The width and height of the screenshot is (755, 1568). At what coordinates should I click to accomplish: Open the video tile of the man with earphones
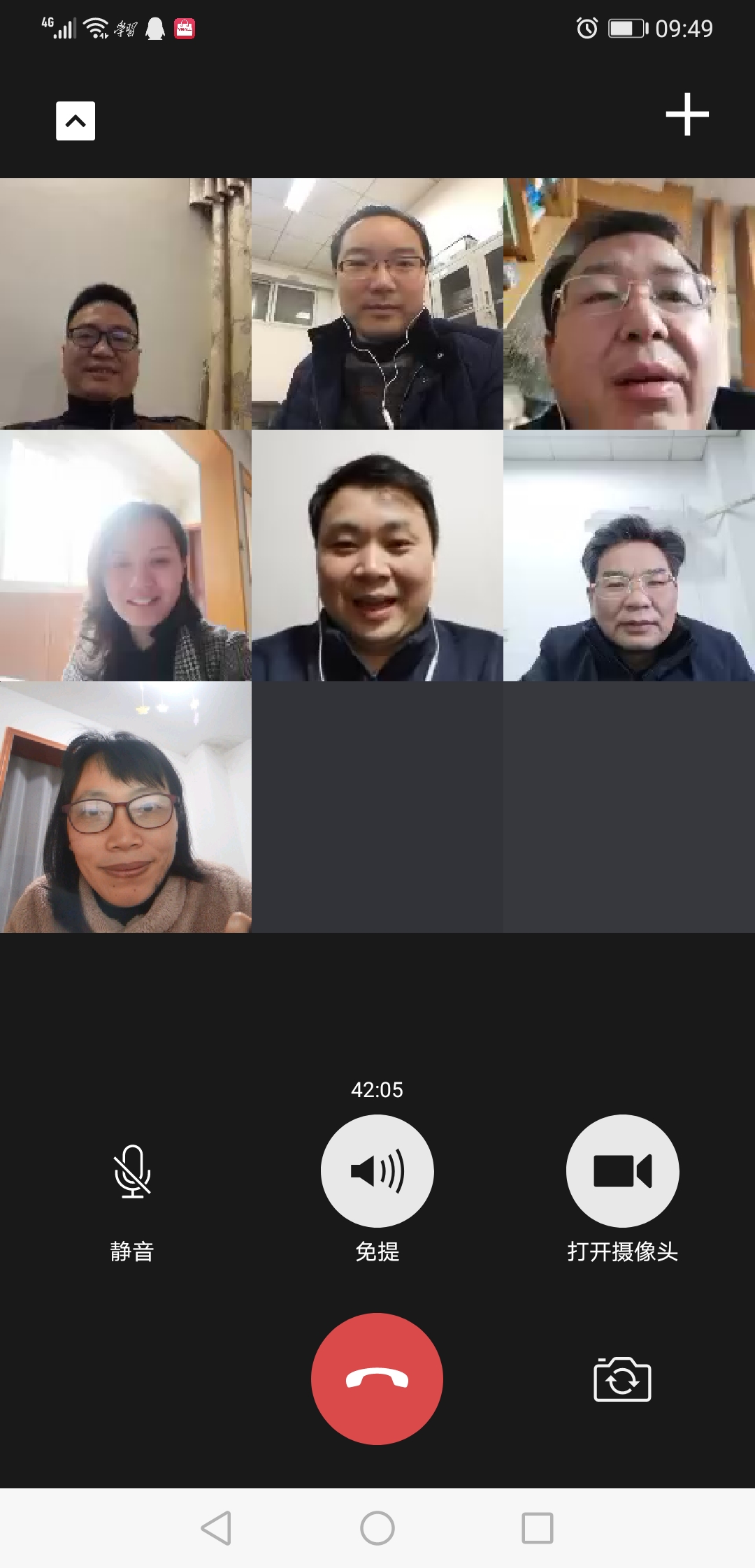(377, 304)
